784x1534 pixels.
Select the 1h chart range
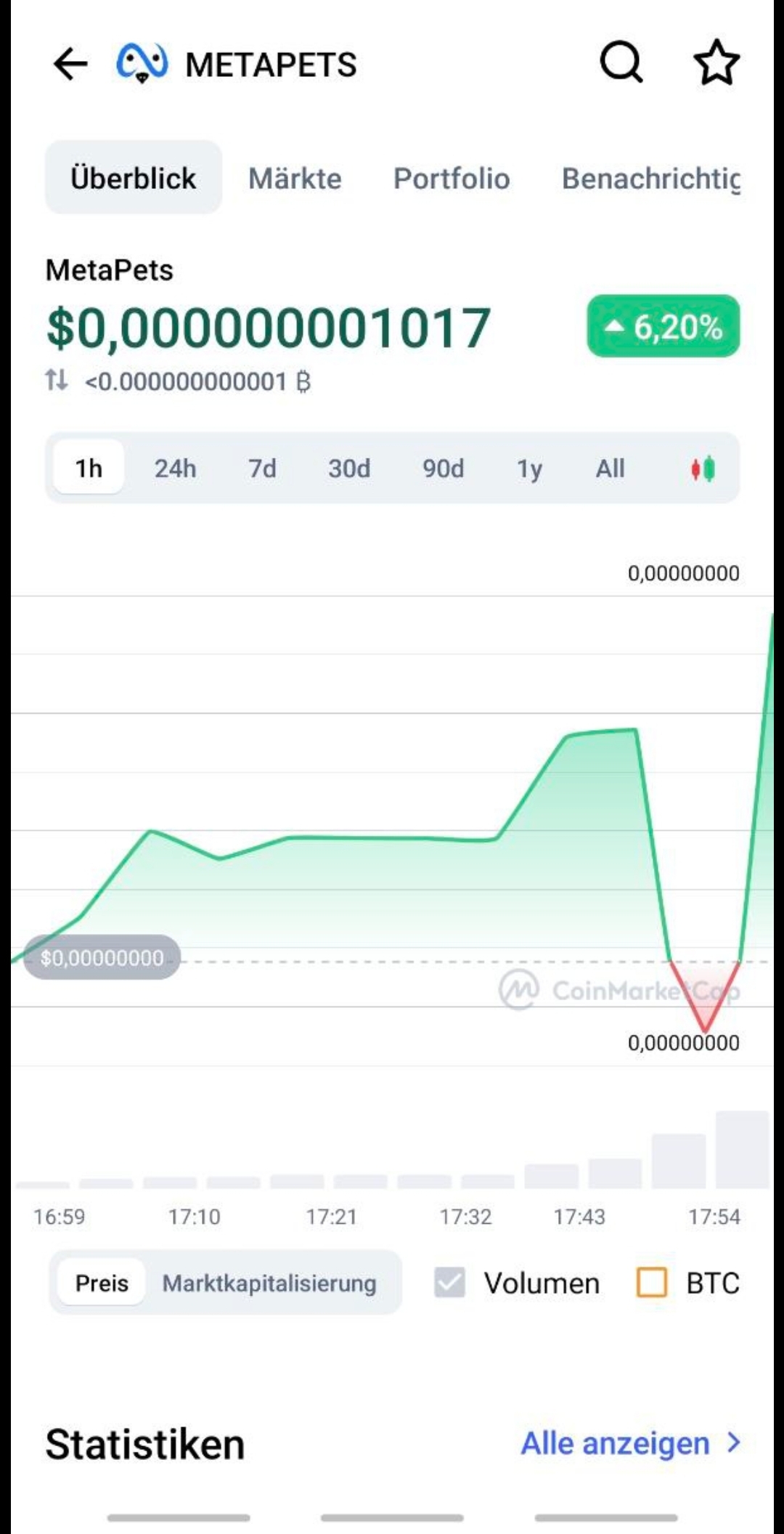click(89, 468)
